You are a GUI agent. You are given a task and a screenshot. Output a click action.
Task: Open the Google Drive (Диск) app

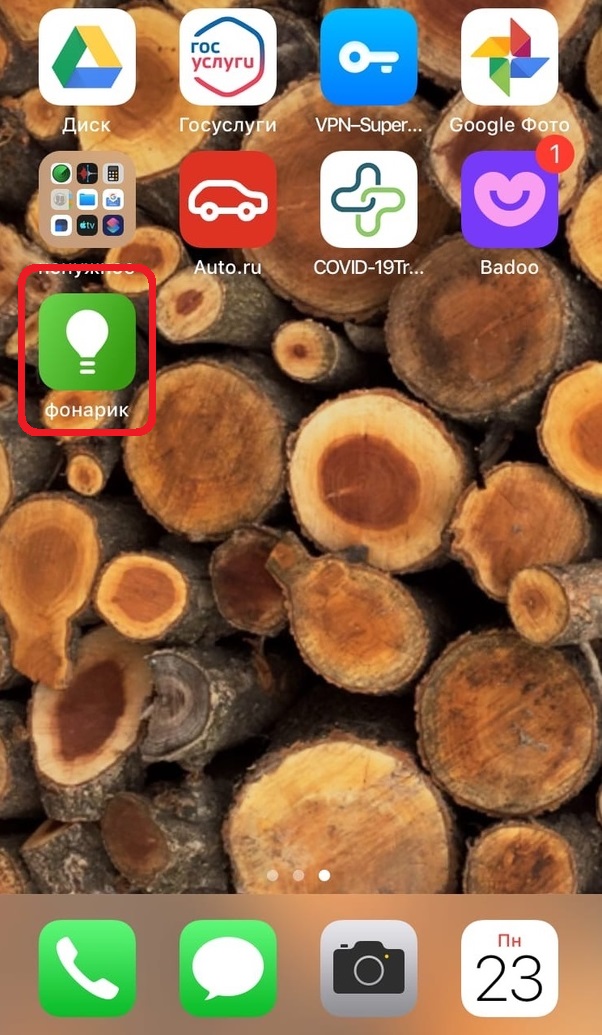coord(87,57)
